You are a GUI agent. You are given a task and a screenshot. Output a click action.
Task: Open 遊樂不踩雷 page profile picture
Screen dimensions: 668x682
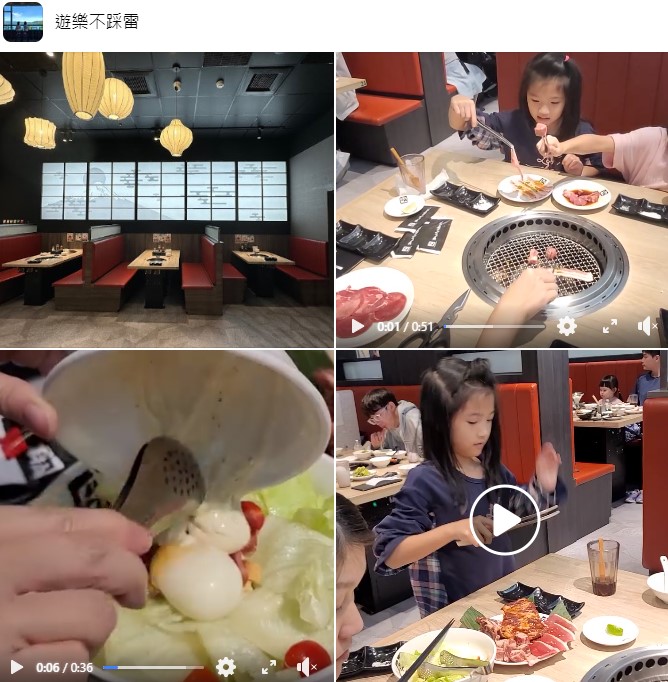coord(23,21)
